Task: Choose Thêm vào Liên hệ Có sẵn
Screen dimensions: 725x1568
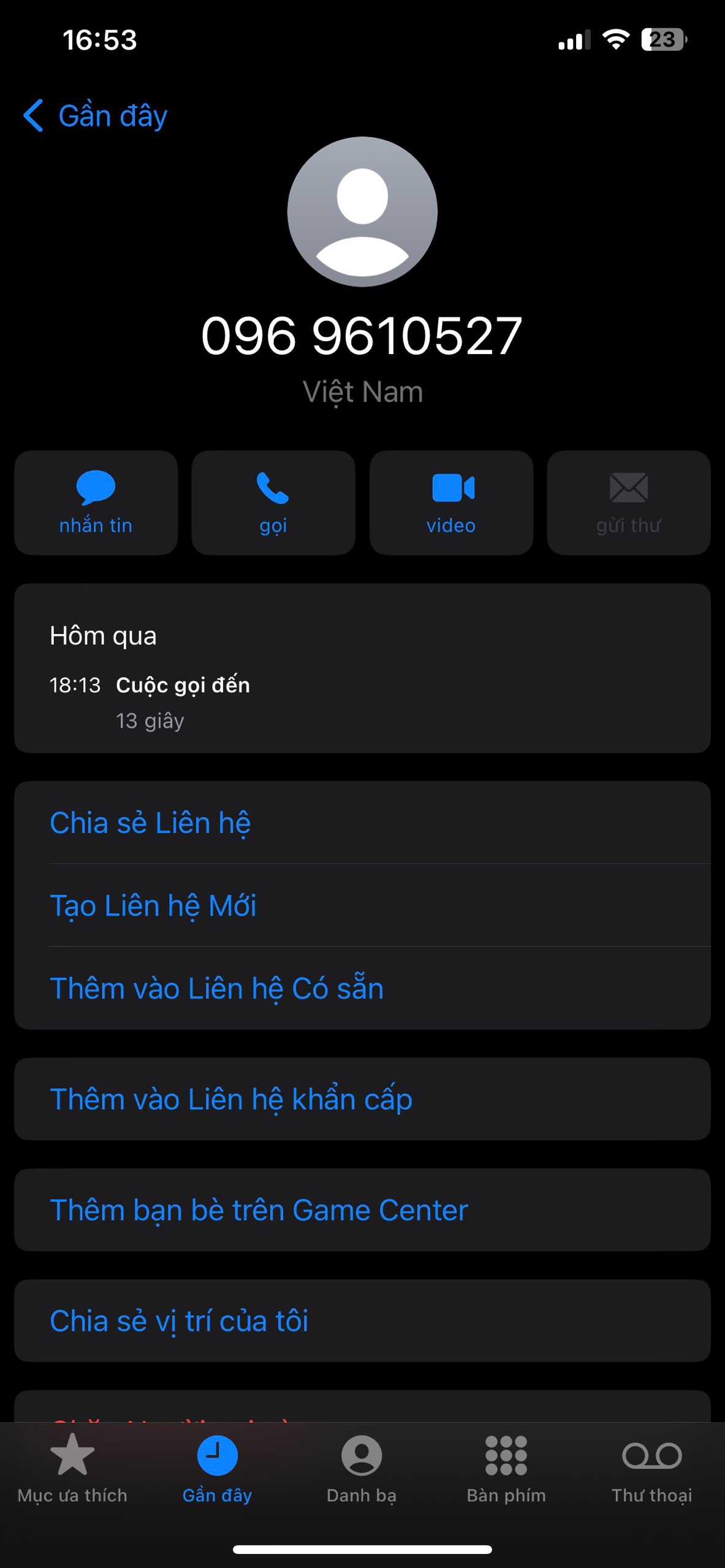Action: (216, 988)
